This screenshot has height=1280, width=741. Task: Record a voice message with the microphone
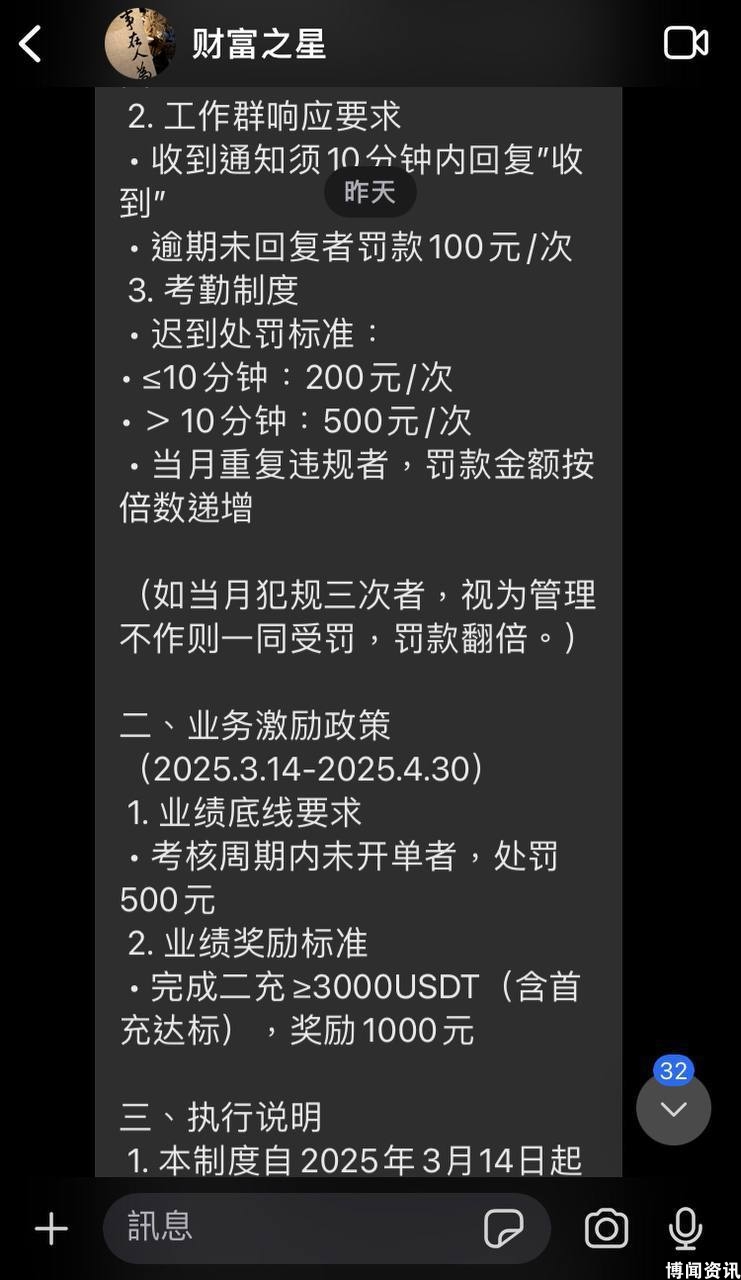click(685, 1229)
